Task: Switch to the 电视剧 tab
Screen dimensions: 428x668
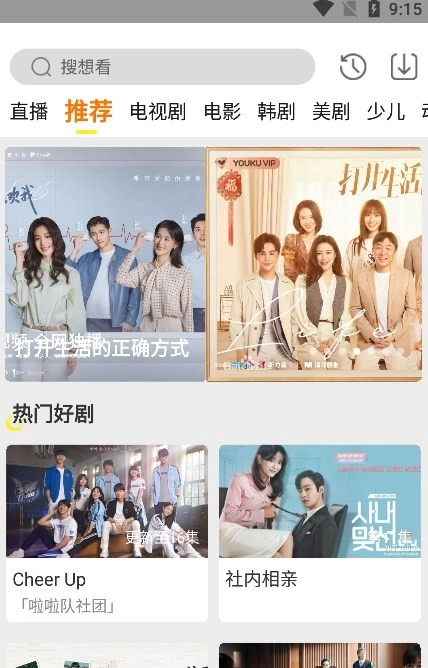Action: pos(158,112)
